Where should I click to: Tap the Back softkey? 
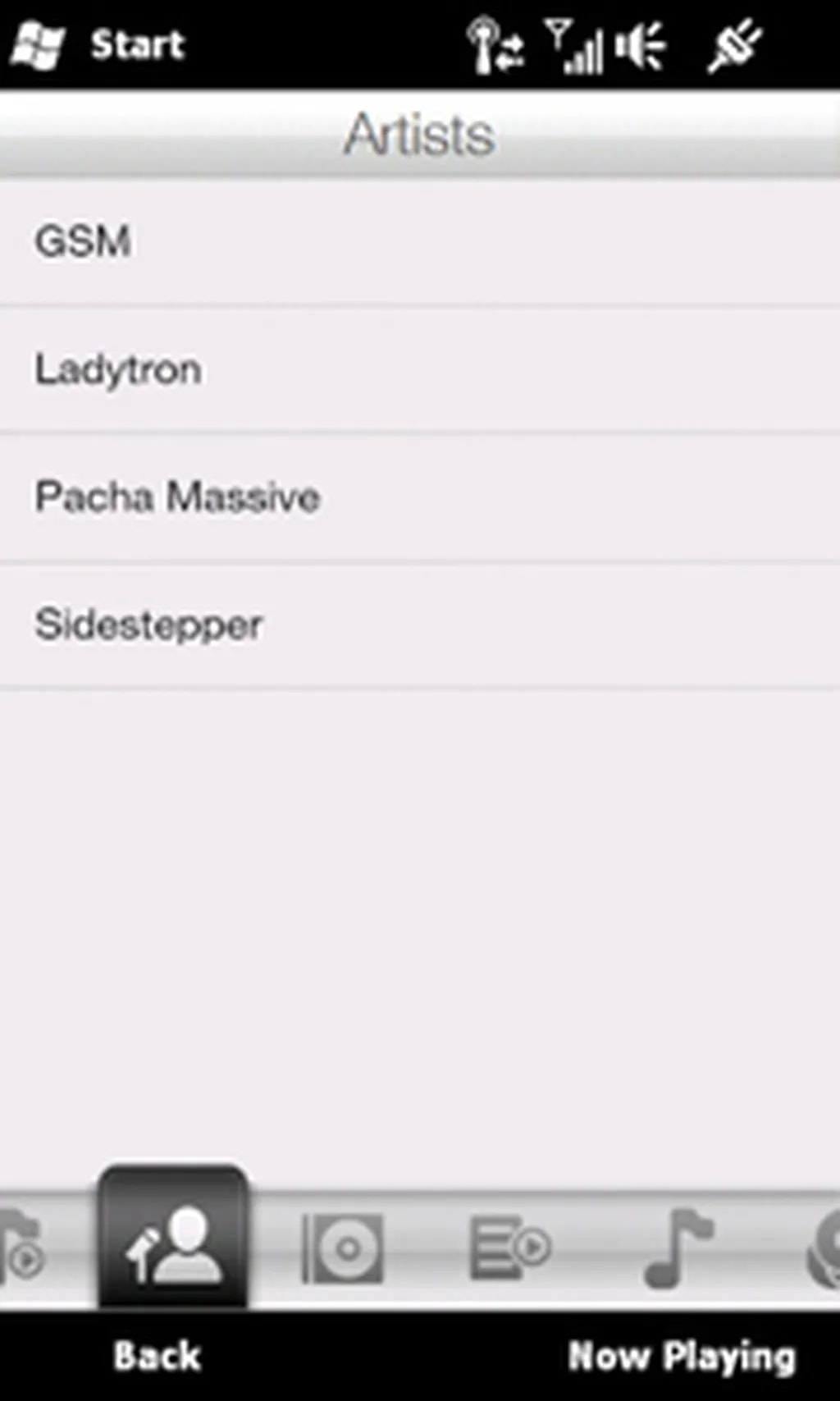(x=157, y=1356)
